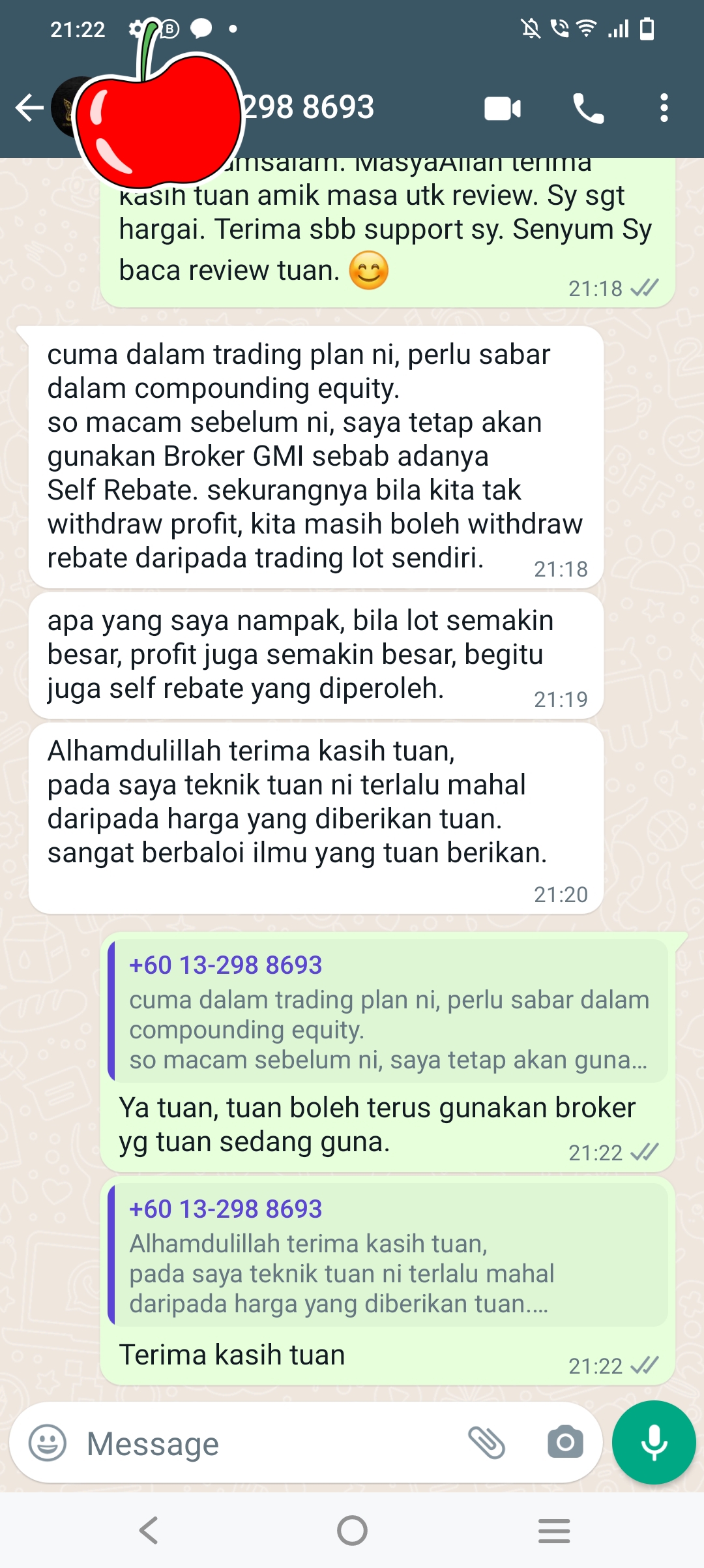This screenshot has height=1568, width=704.
Task: Open the camera from the message bar
Action: (565, 1441)
